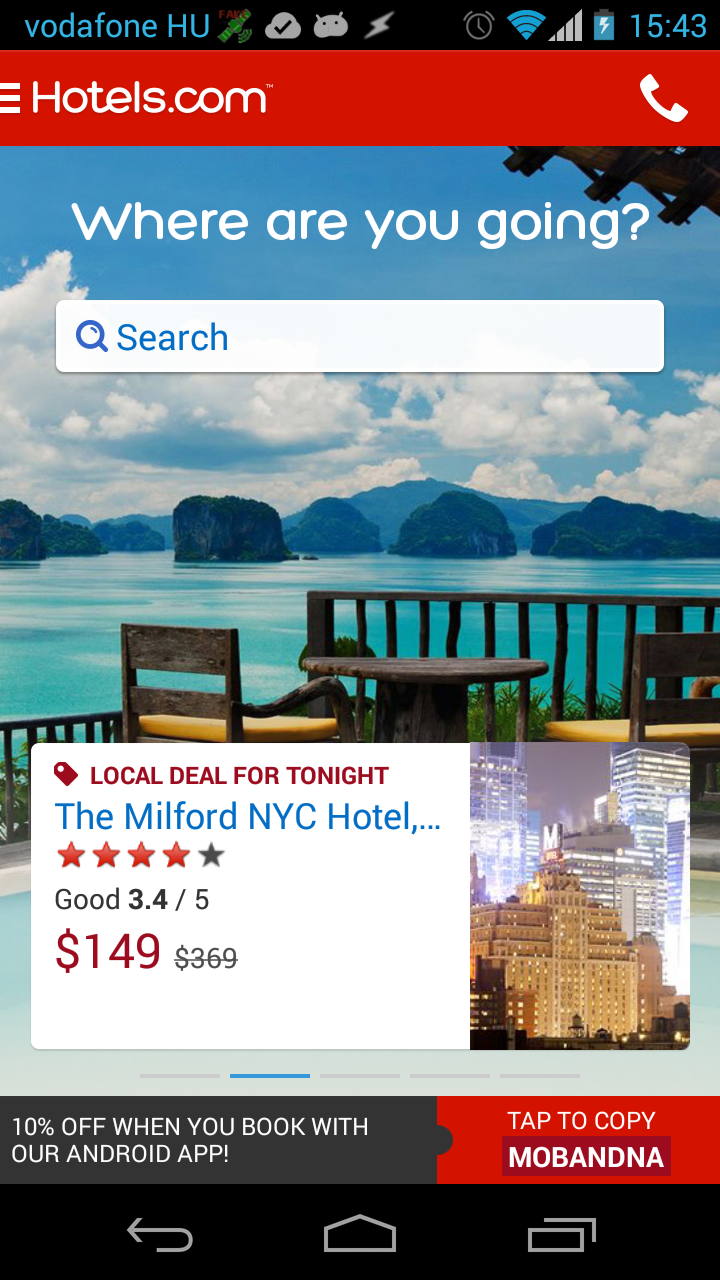
Task: Tap the Search destination field
Action: pyautogui.click(x=360, y=337)
